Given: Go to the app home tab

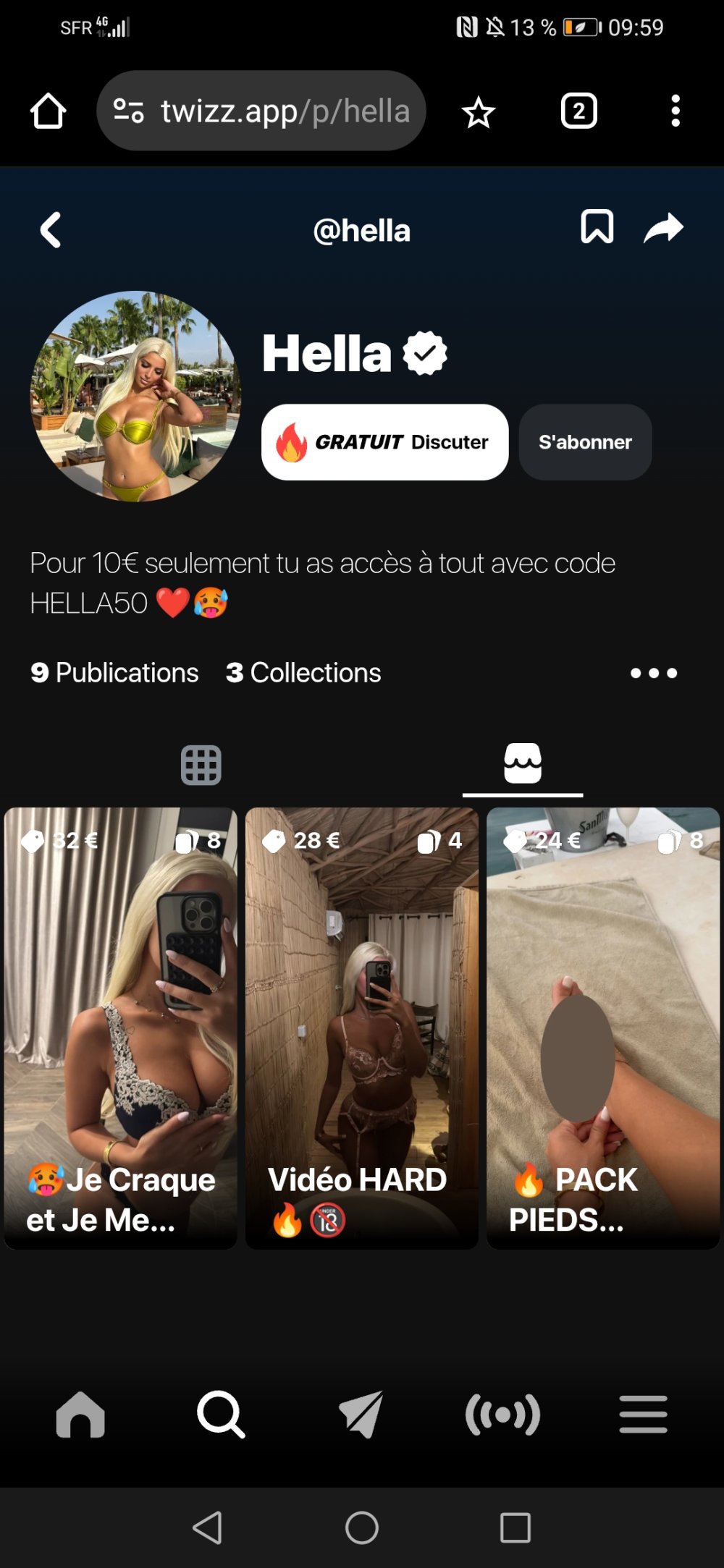Looking at the screenshot, I should coord(80,1415).
